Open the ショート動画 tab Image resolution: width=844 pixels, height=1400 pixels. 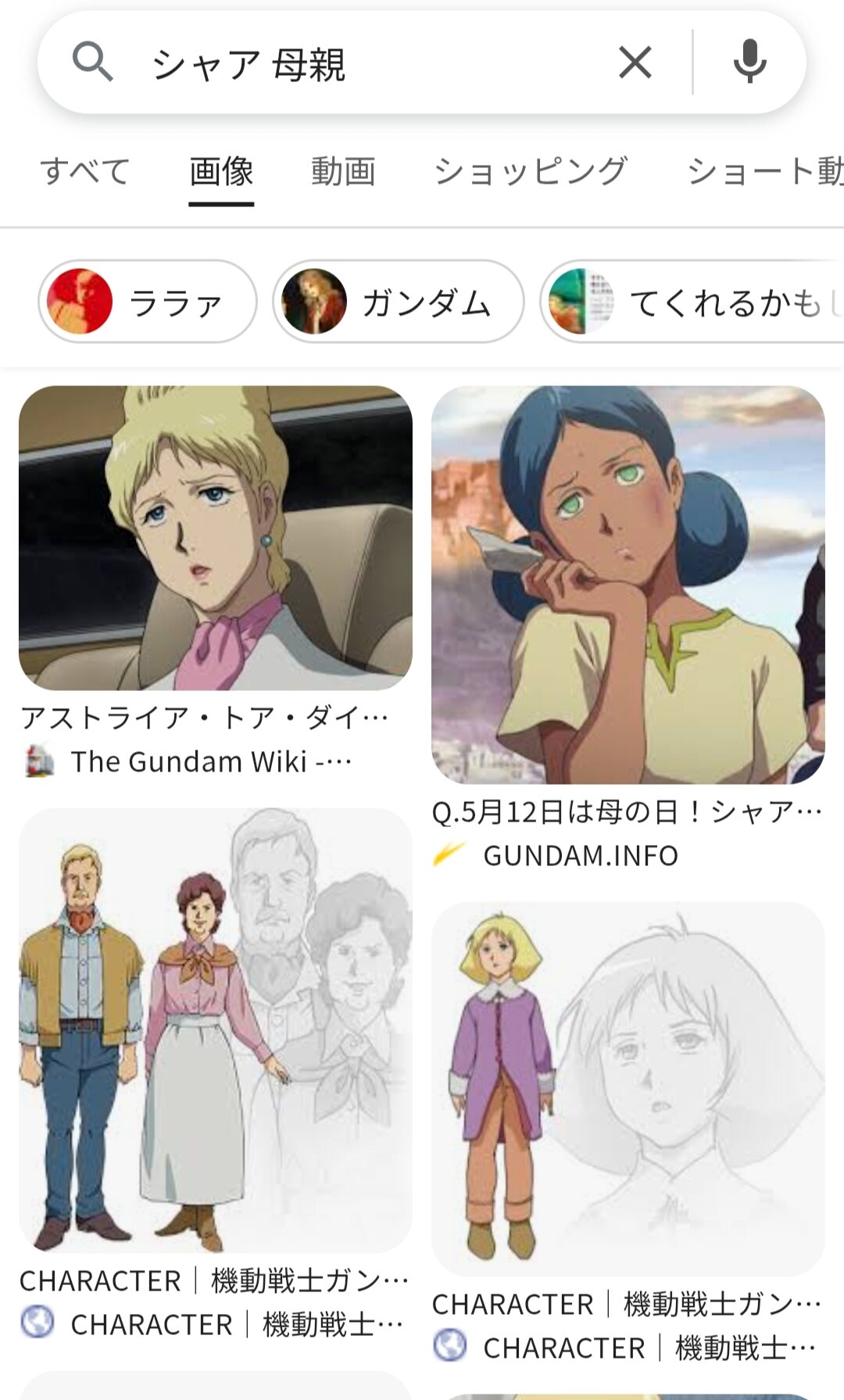click(x=764, y=171)
